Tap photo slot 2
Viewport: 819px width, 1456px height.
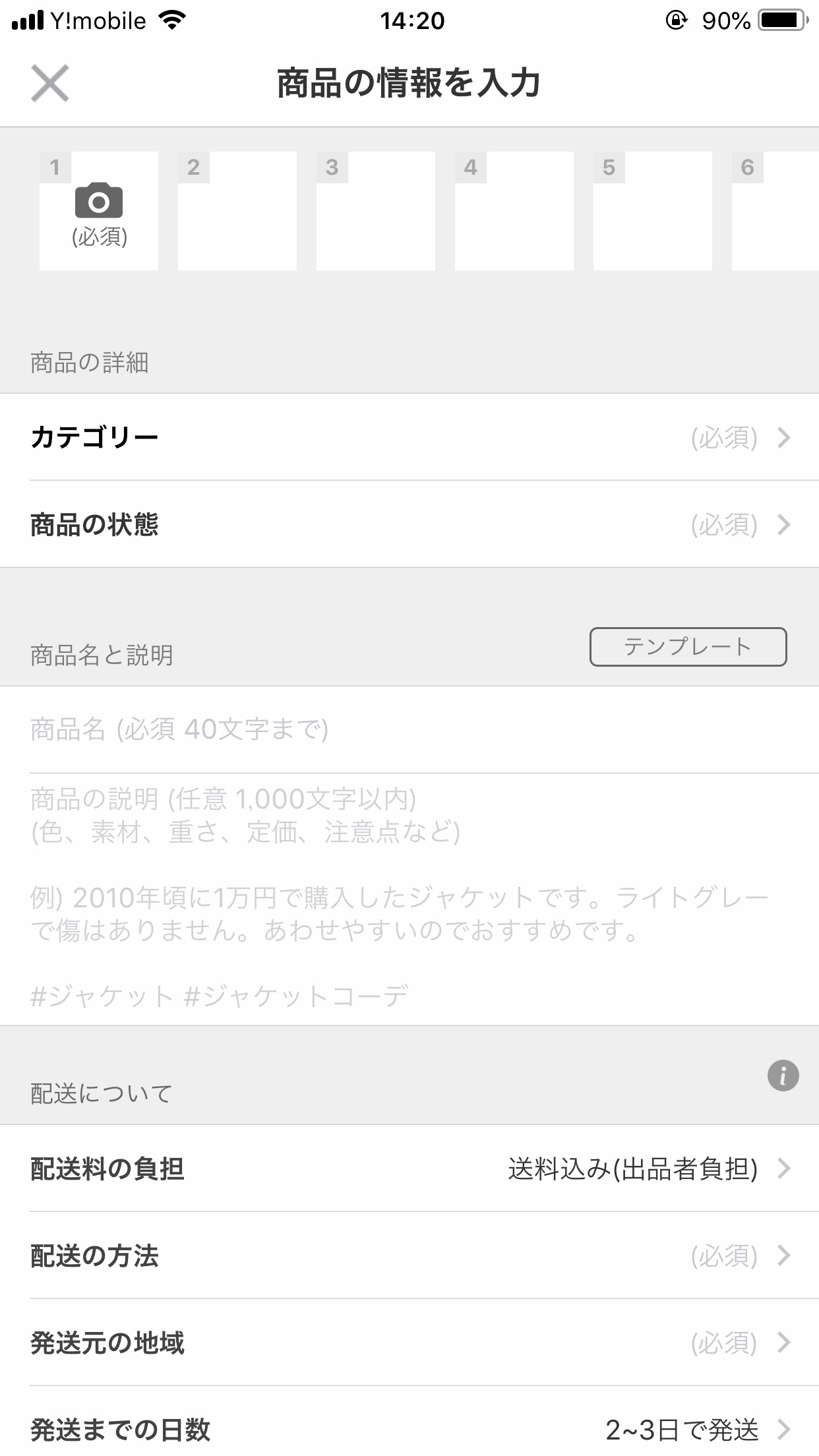237,211
